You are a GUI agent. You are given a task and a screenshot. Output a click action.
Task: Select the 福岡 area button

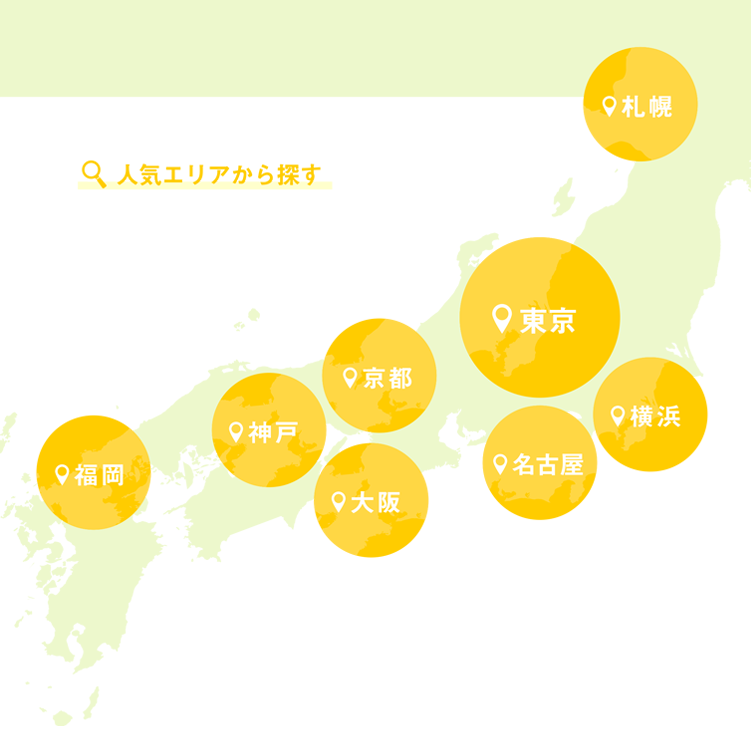(94, 473)
